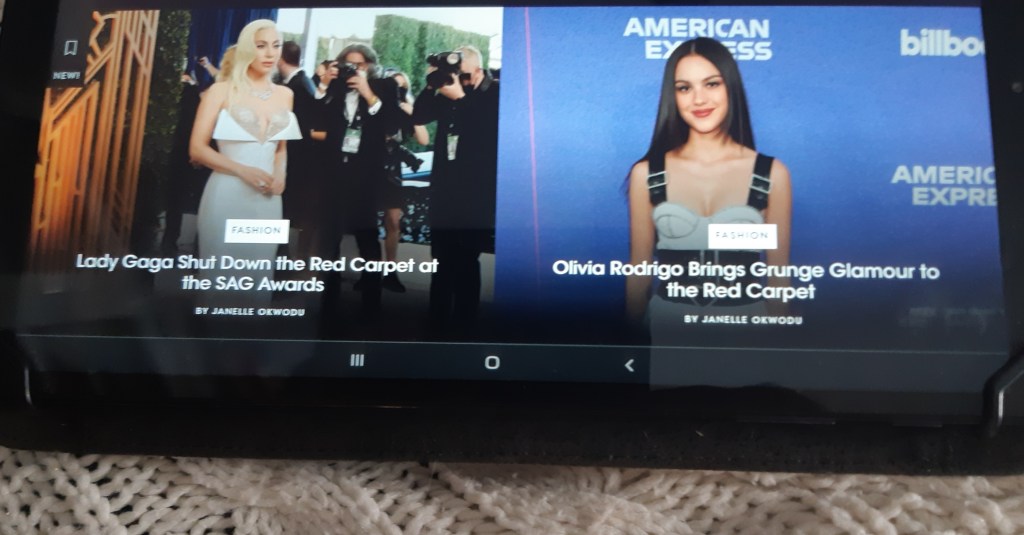Open the Lady Gaga SAG Awards article
The height and width of the screenshot is (535, 1024).
click(x=257, y=274)
